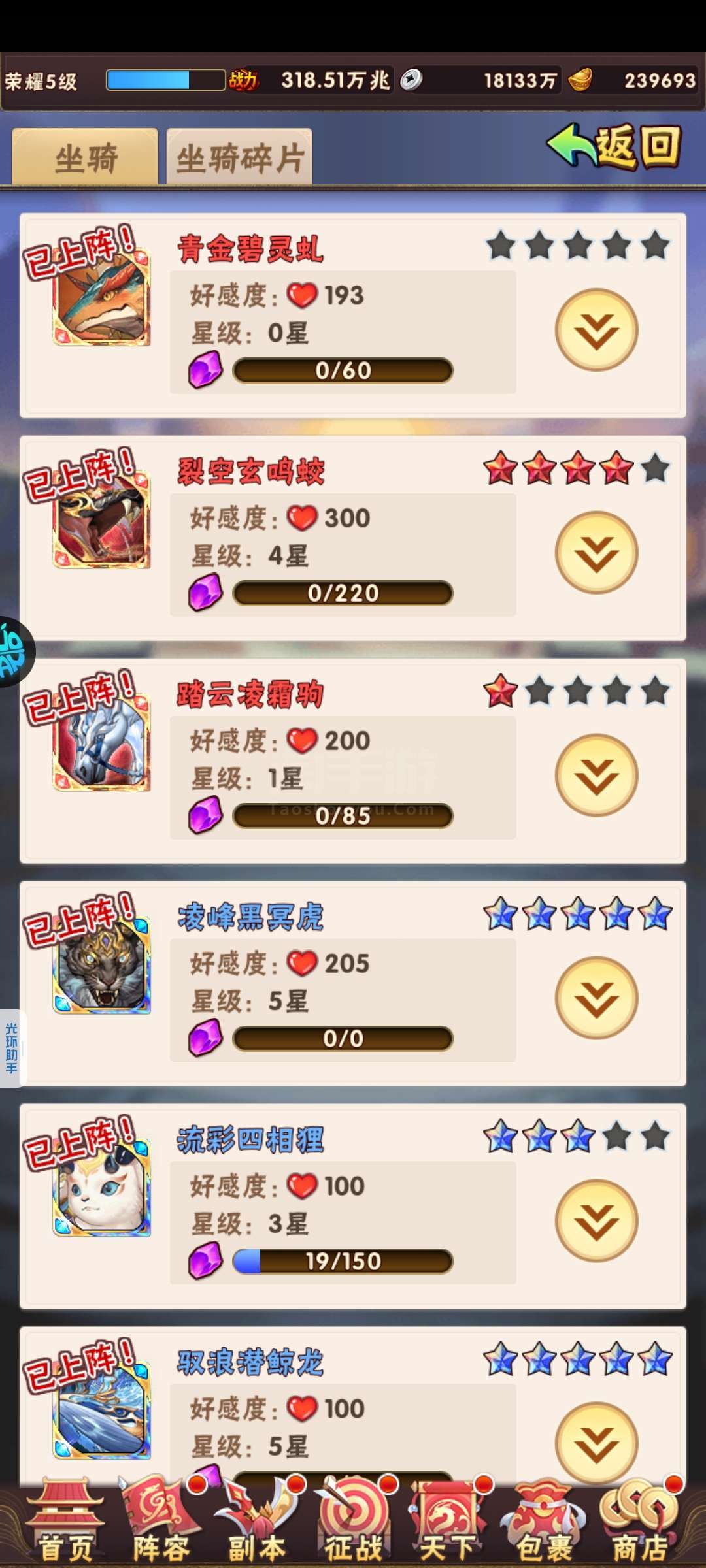706x1568 pixels.
Task: Tap the 返回 back button
Action: 614,146
